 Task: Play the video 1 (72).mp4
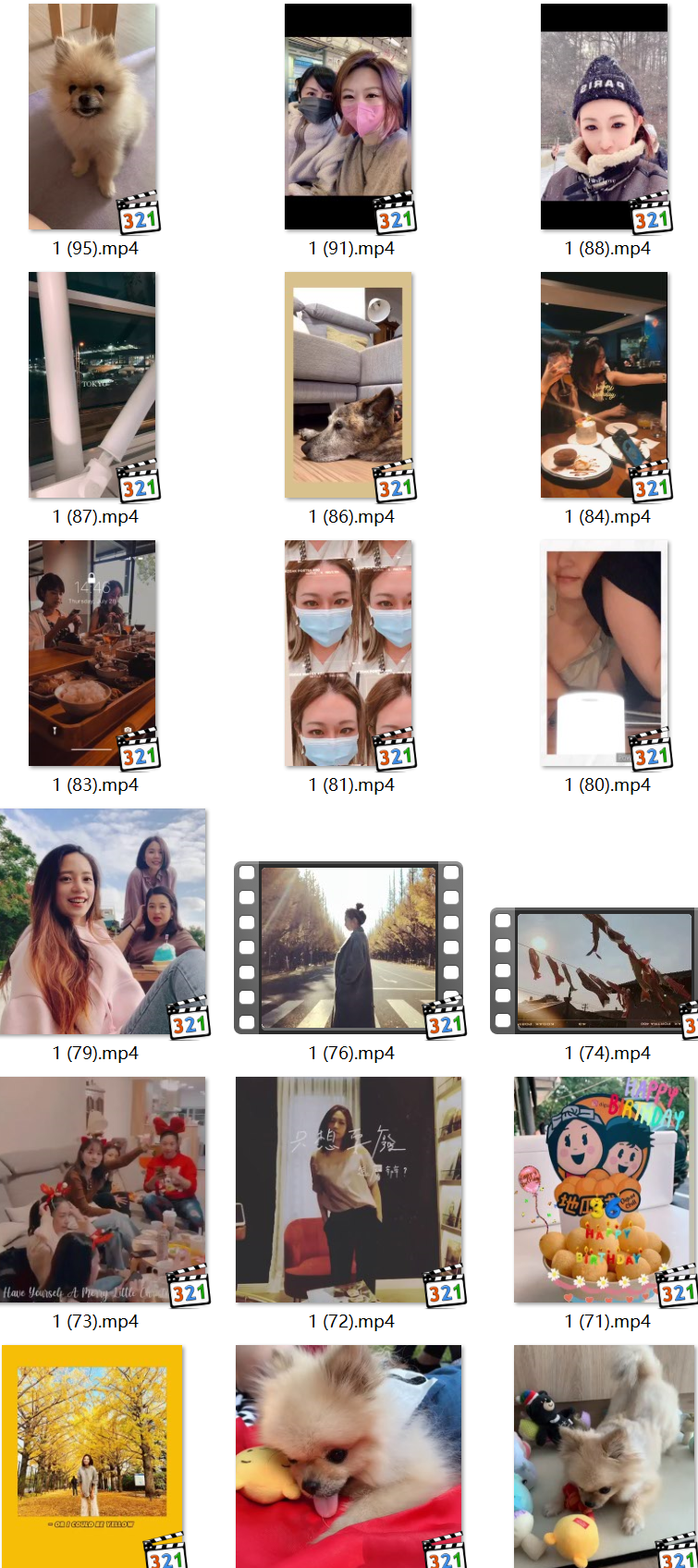(x=349, y=1190)
